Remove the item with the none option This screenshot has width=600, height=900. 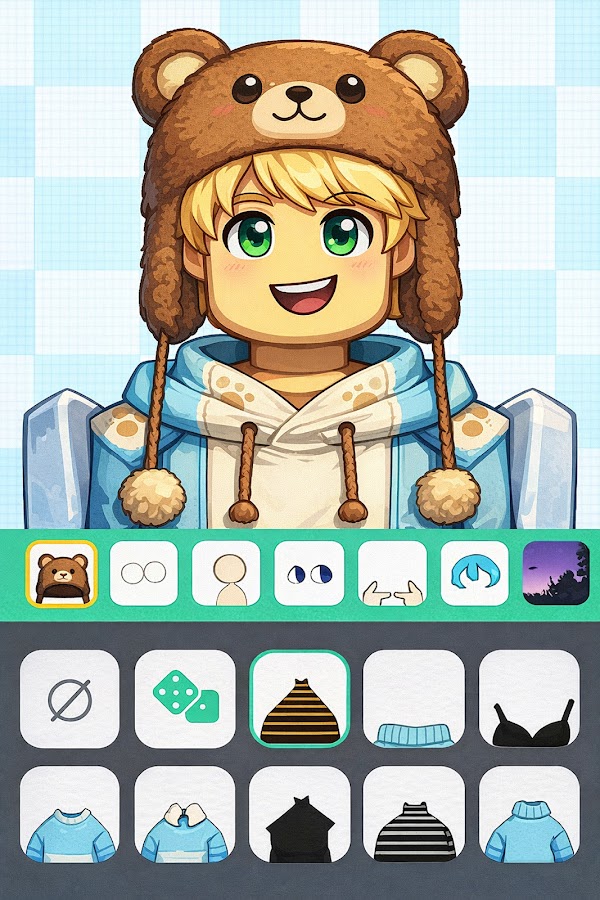coord(70,699)
